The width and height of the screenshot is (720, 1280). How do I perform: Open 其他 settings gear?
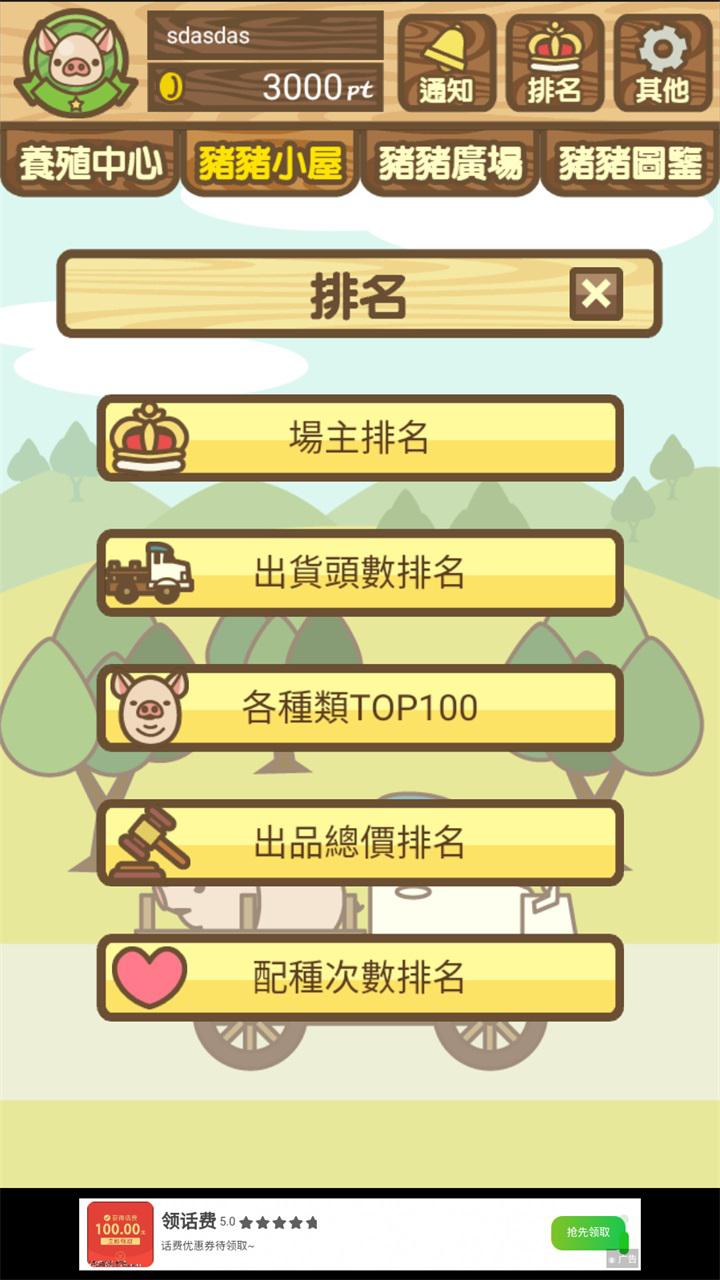tap(663, 62)
